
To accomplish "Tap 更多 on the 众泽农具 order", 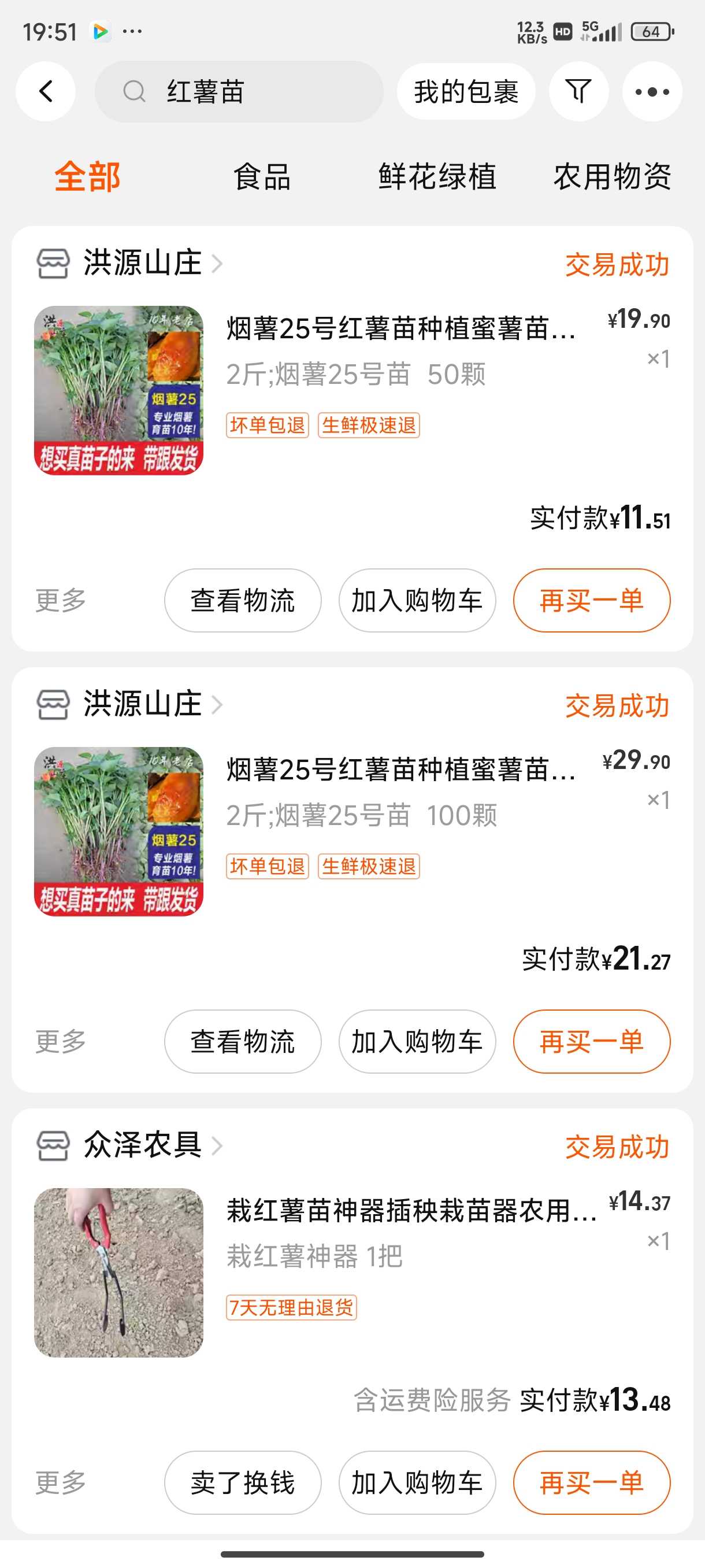I will point(61,1483).
